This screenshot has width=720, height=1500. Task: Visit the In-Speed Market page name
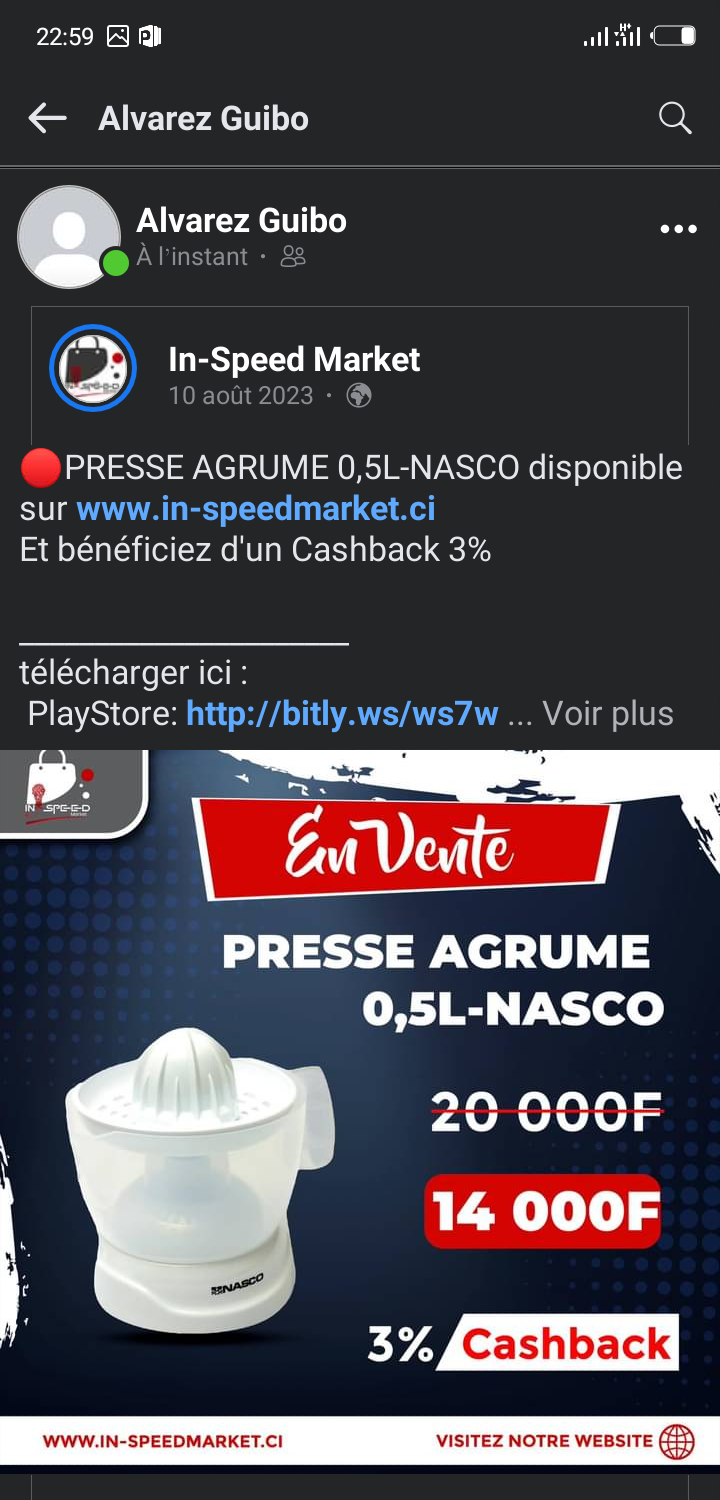click(x=293, y=359)
